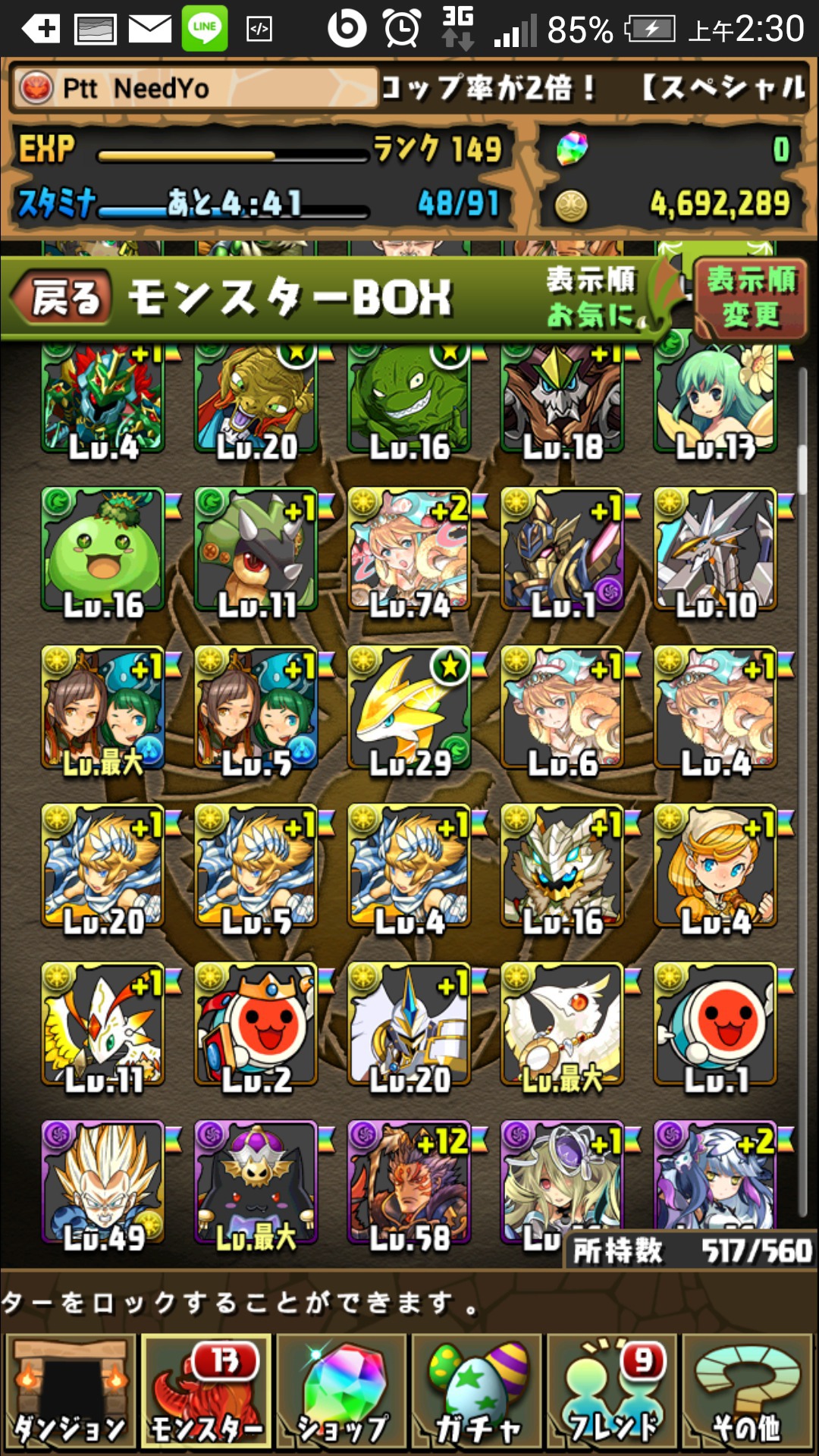
Task: Open the ガチャ egg machine tab
Action: tap(478, 1394)
